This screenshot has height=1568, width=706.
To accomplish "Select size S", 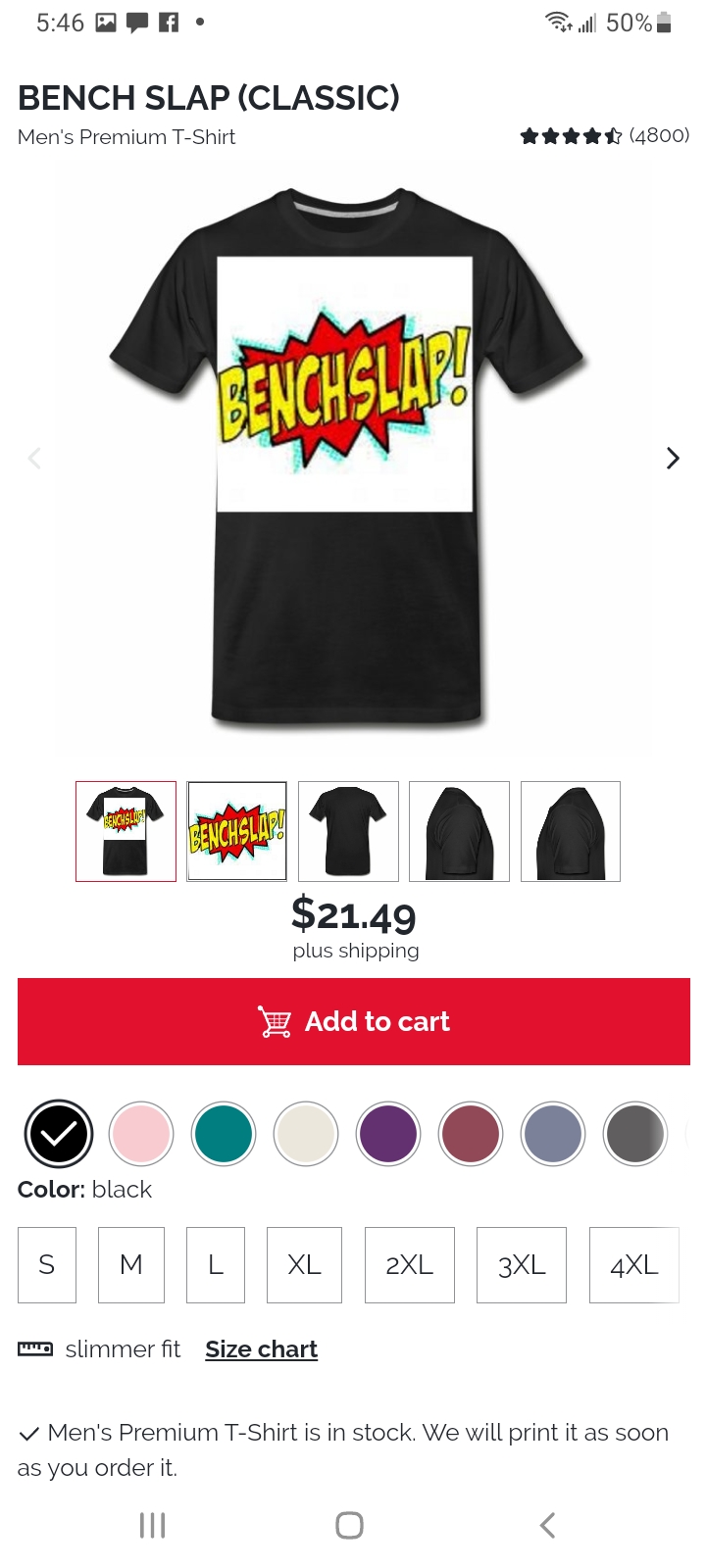I will point(47,1264).
